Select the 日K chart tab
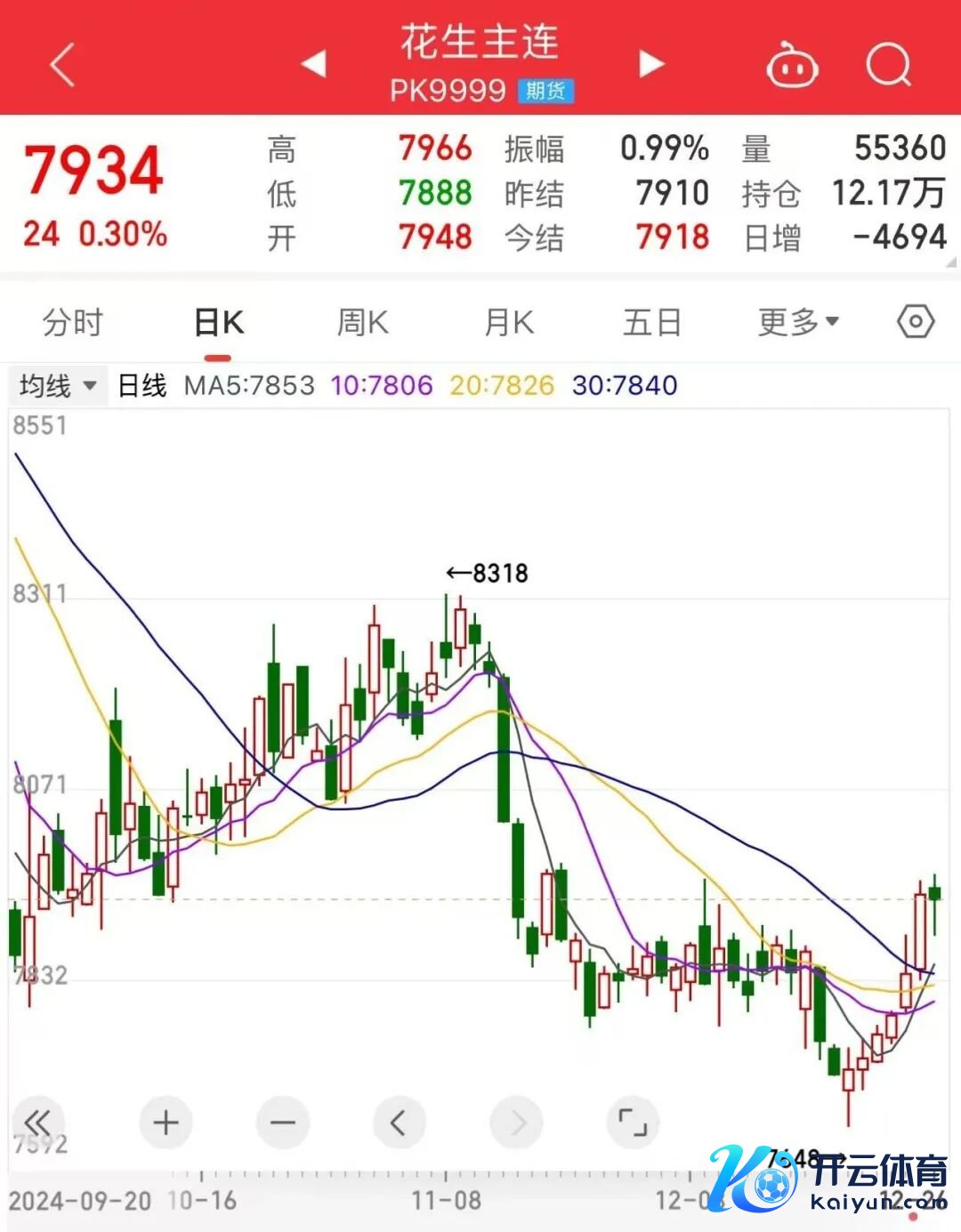 [219, 322]
